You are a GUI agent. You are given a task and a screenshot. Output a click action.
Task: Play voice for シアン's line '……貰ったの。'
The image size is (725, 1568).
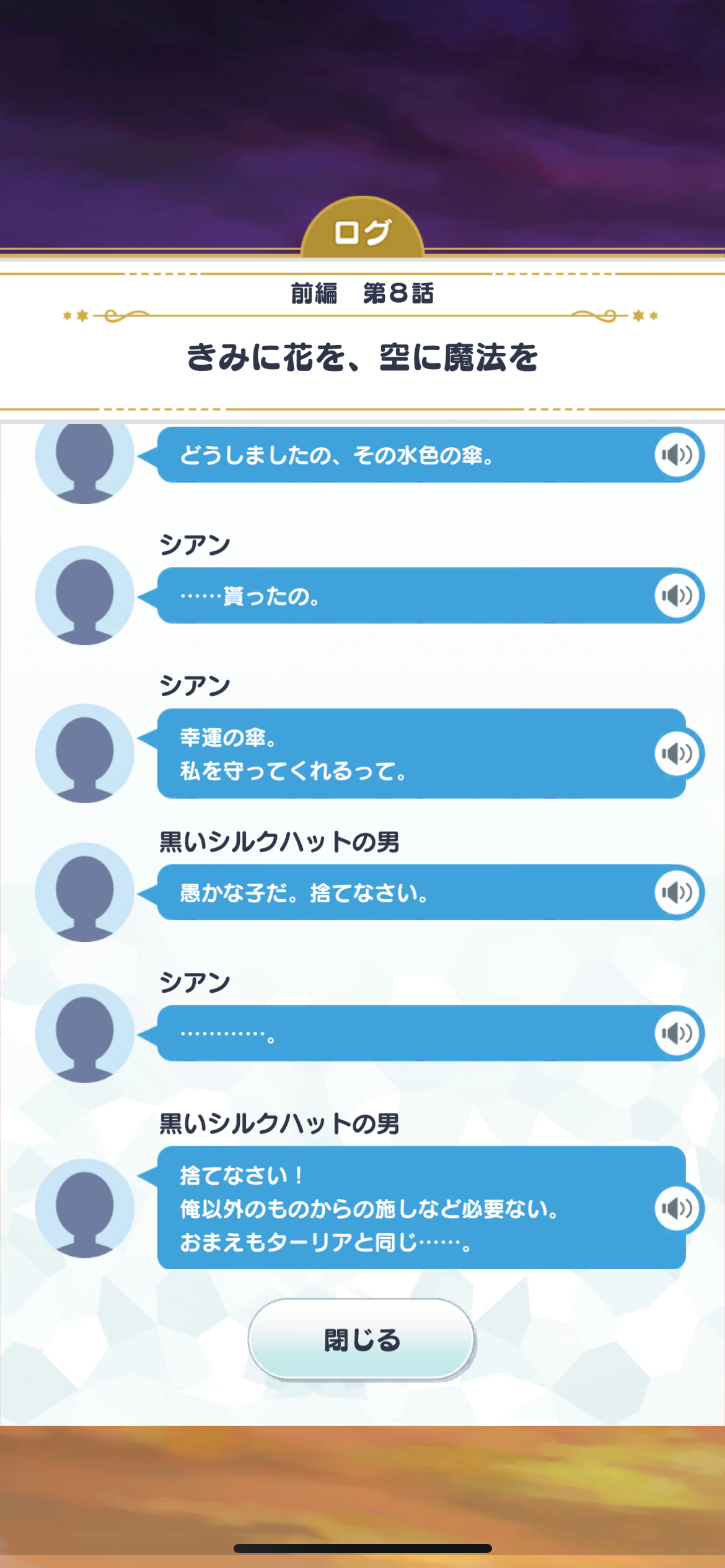pos(677,596)
